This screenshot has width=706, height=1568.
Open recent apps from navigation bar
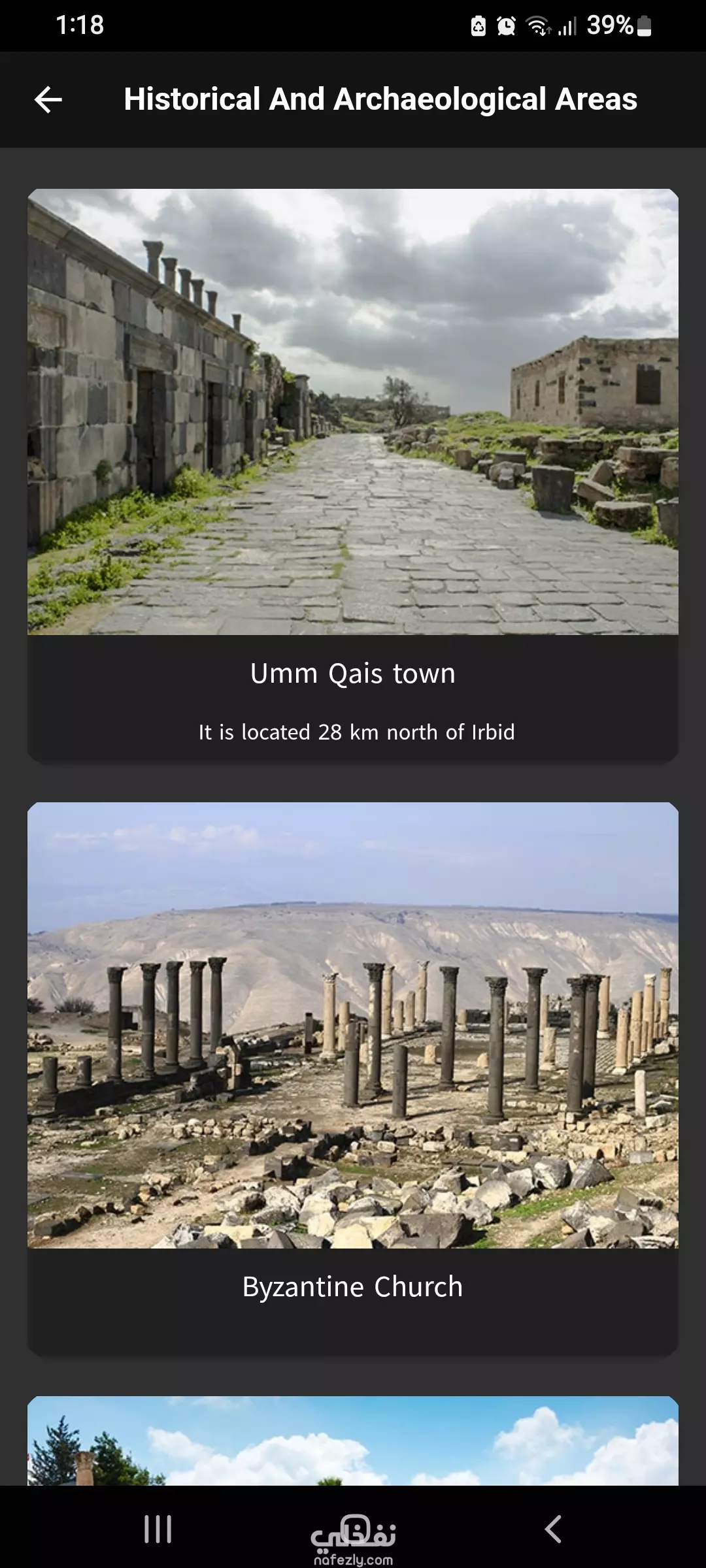pyautogui.click(x=158, y=1529)
